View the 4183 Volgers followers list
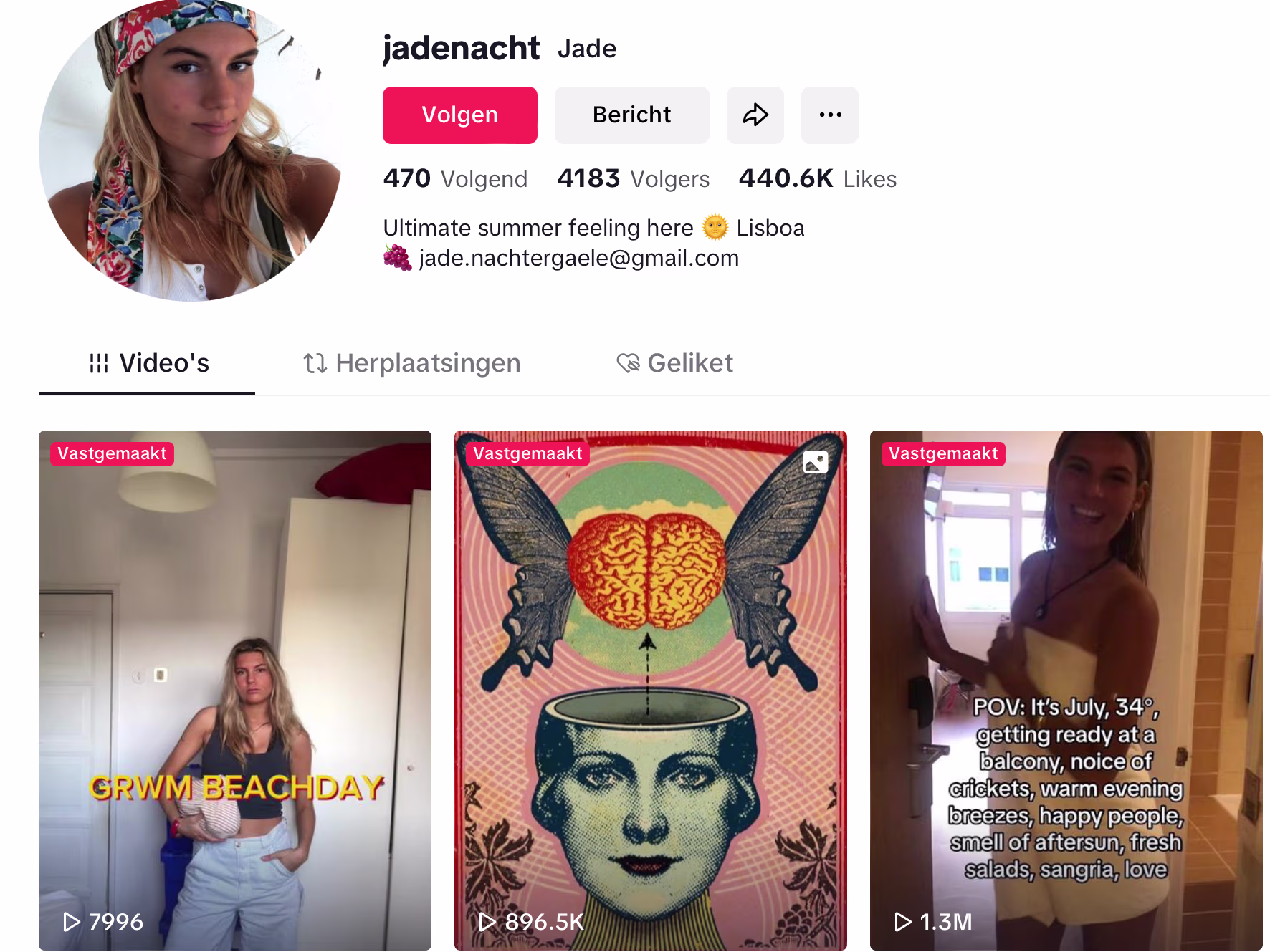This screenshot has width=1270, height=952. [x=633, y=178]
